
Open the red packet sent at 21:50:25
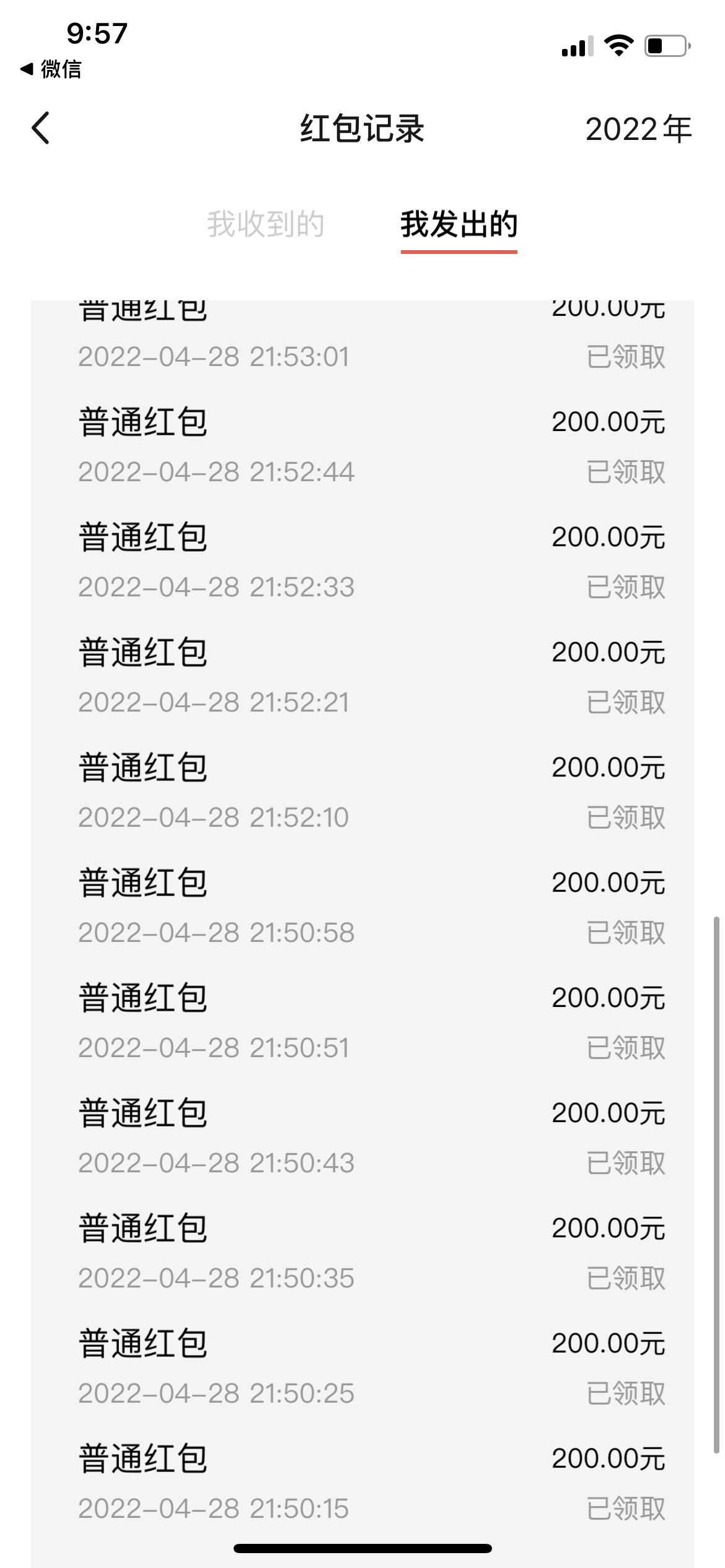pyautogui.click(x=362, y=1368)
